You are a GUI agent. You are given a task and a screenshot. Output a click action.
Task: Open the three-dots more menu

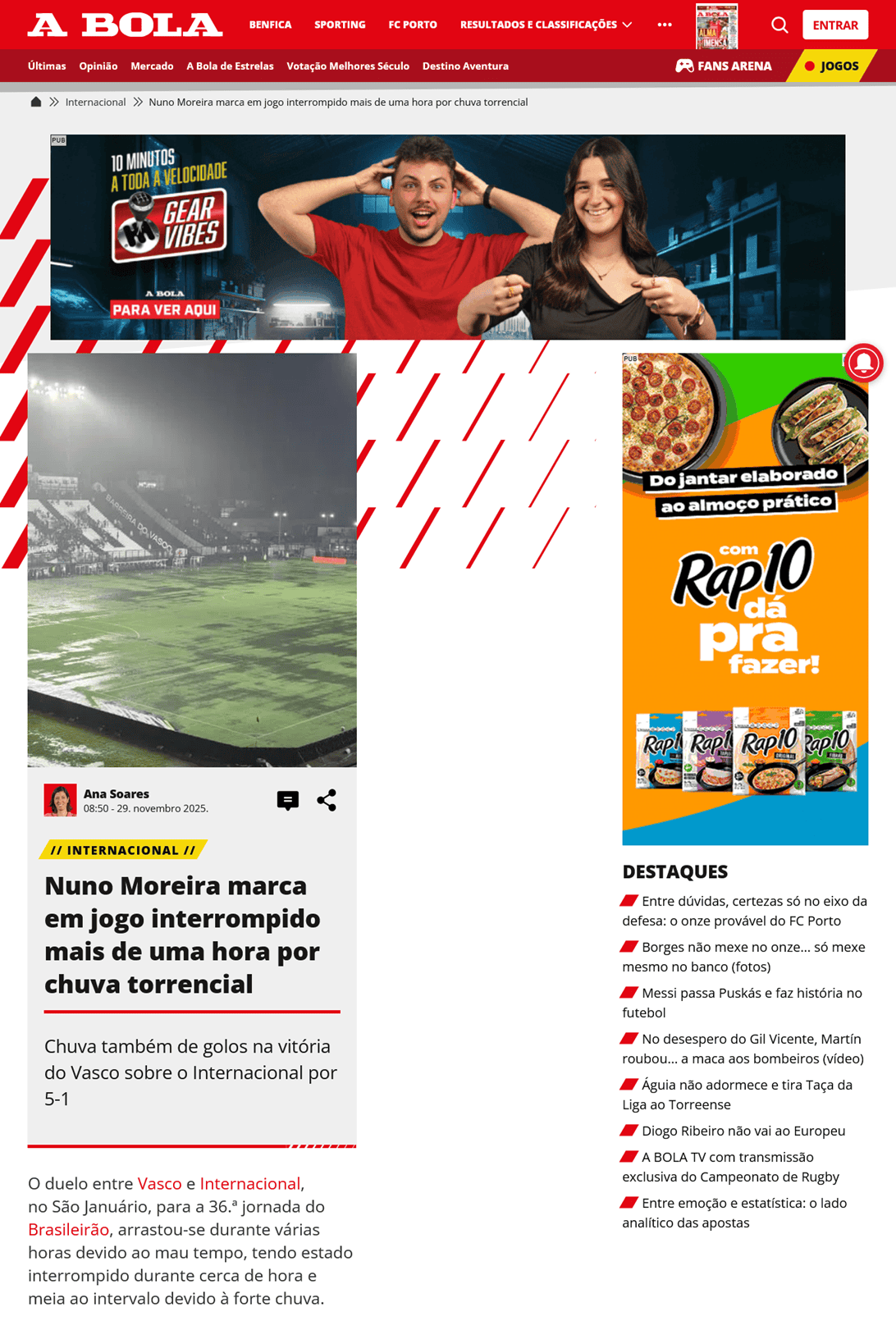click(x=665, y=24)
